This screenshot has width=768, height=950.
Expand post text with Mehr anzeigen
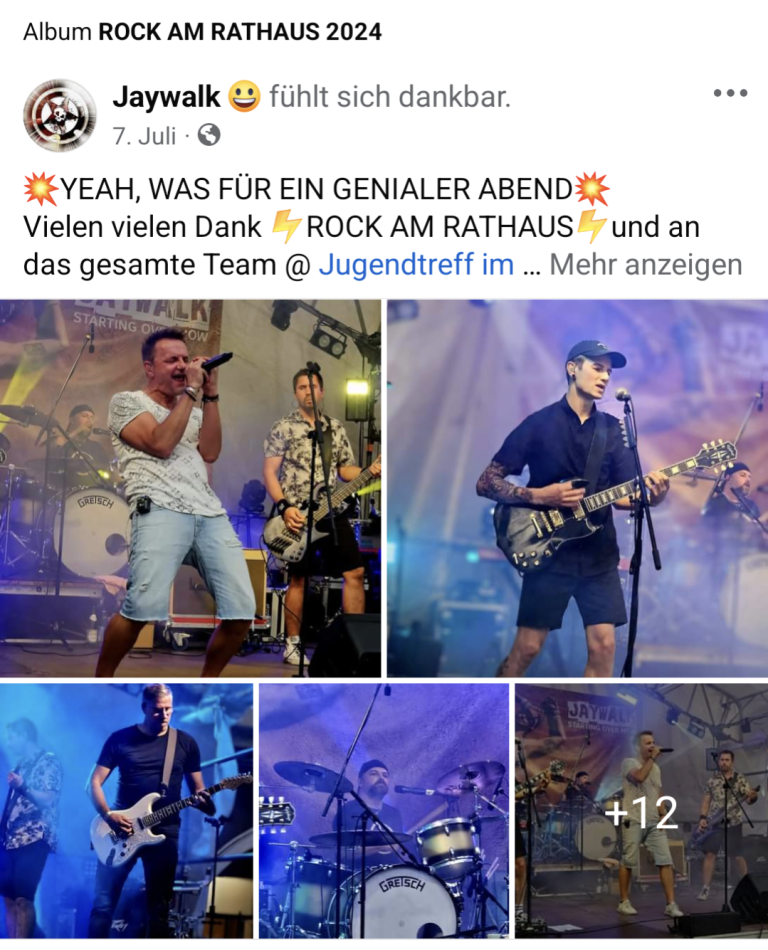[645, 265]
